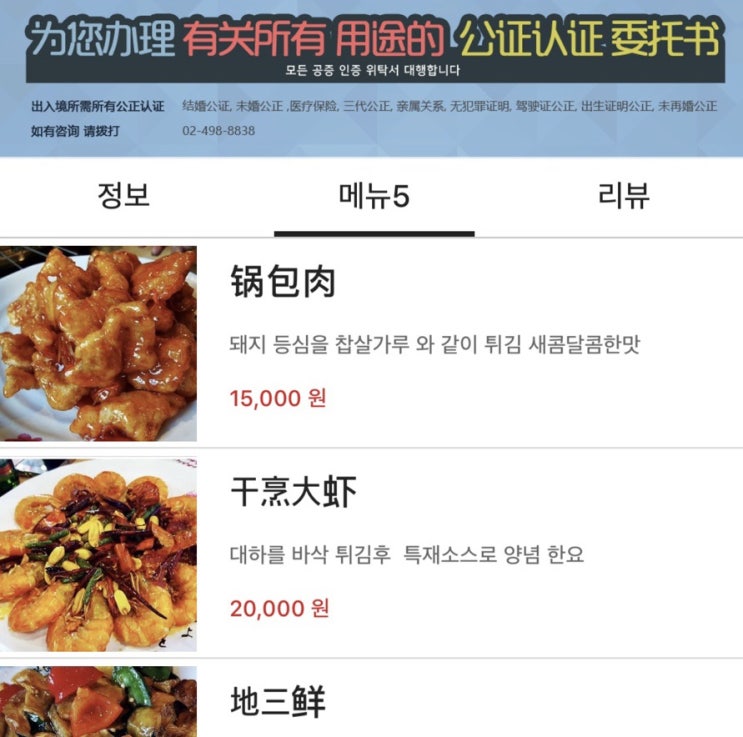The height and width of the screenshot is (737, 743).
Task: Select the 메뉴5 tab
Action: [x=374, y=196]
